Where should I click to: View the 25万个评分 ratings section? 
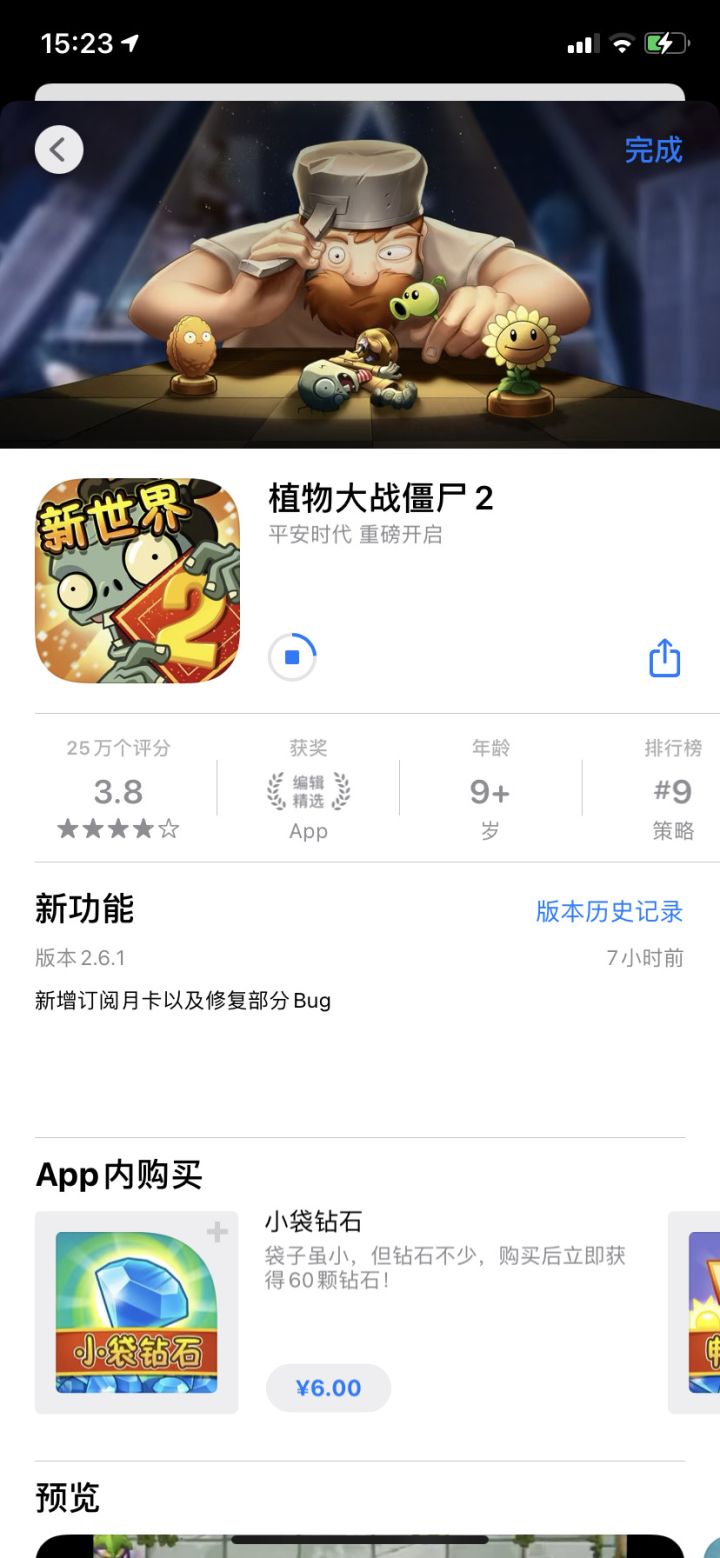point(118,790)
